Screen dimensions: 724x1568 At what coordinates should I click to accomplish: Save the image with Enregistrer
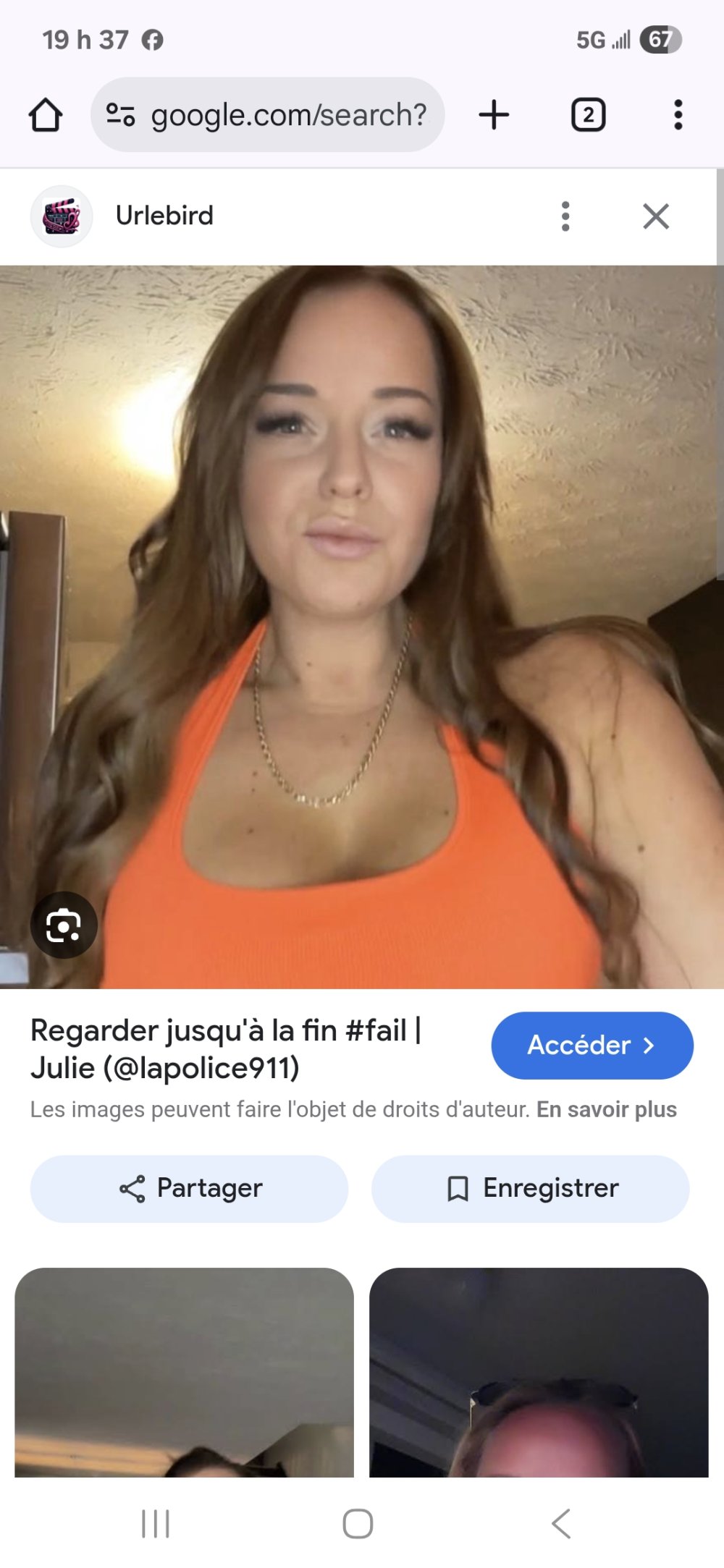tap(530, 1188)
